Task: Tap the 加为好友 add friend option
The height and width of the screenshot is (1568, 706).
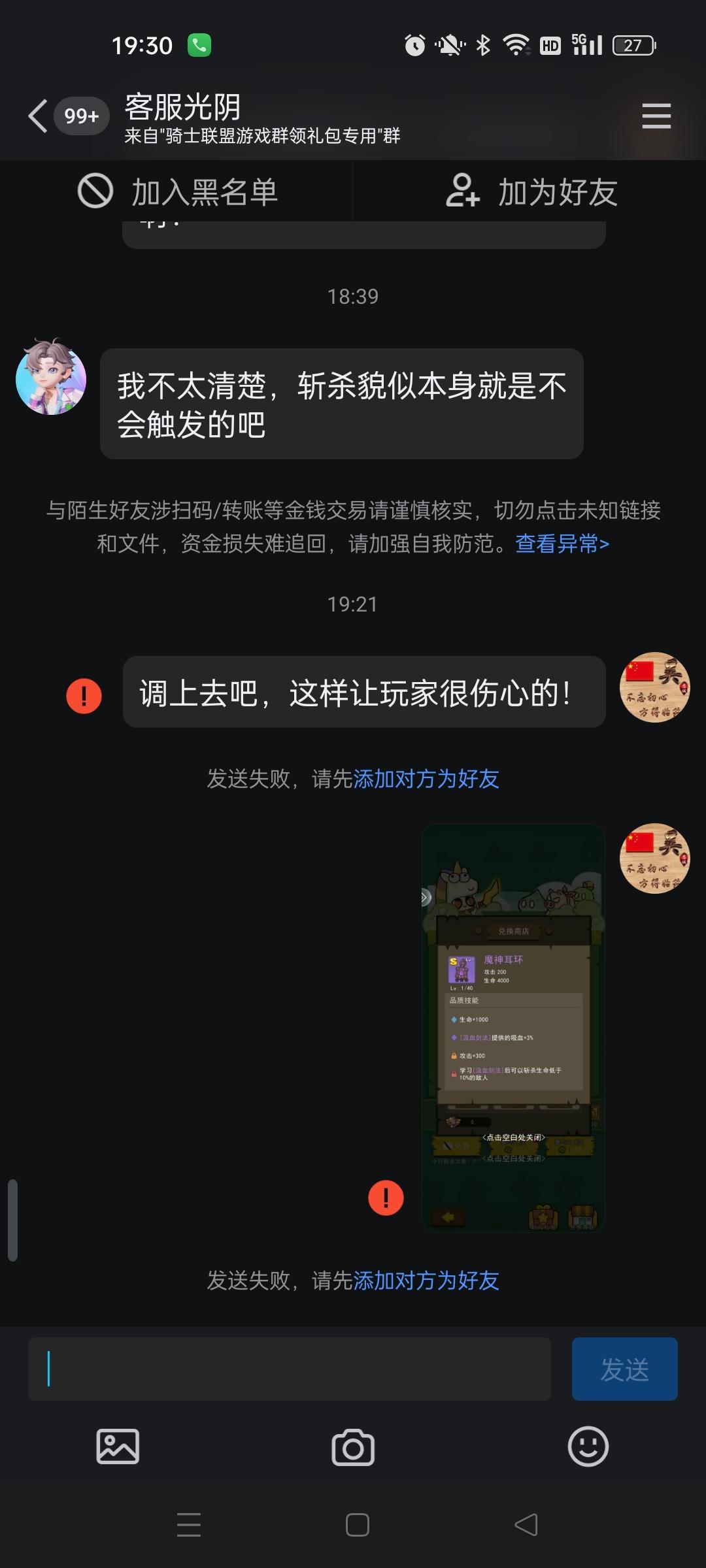Action: click(x=531, y=191)
